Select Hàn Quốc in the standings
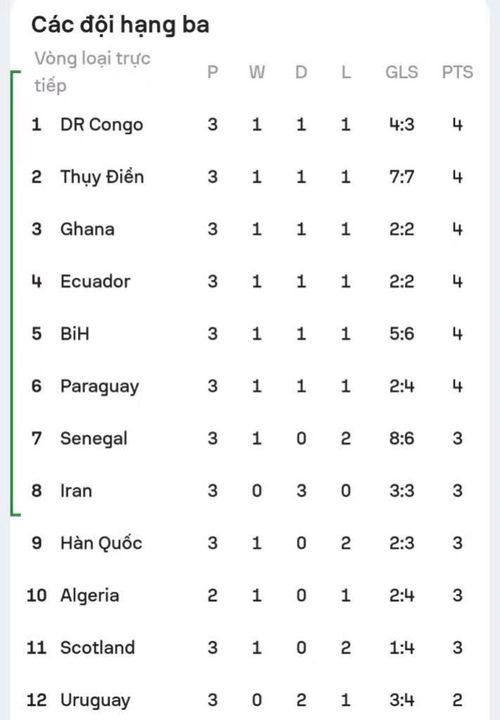Viewport: 500px width, 720px height. 250,543
